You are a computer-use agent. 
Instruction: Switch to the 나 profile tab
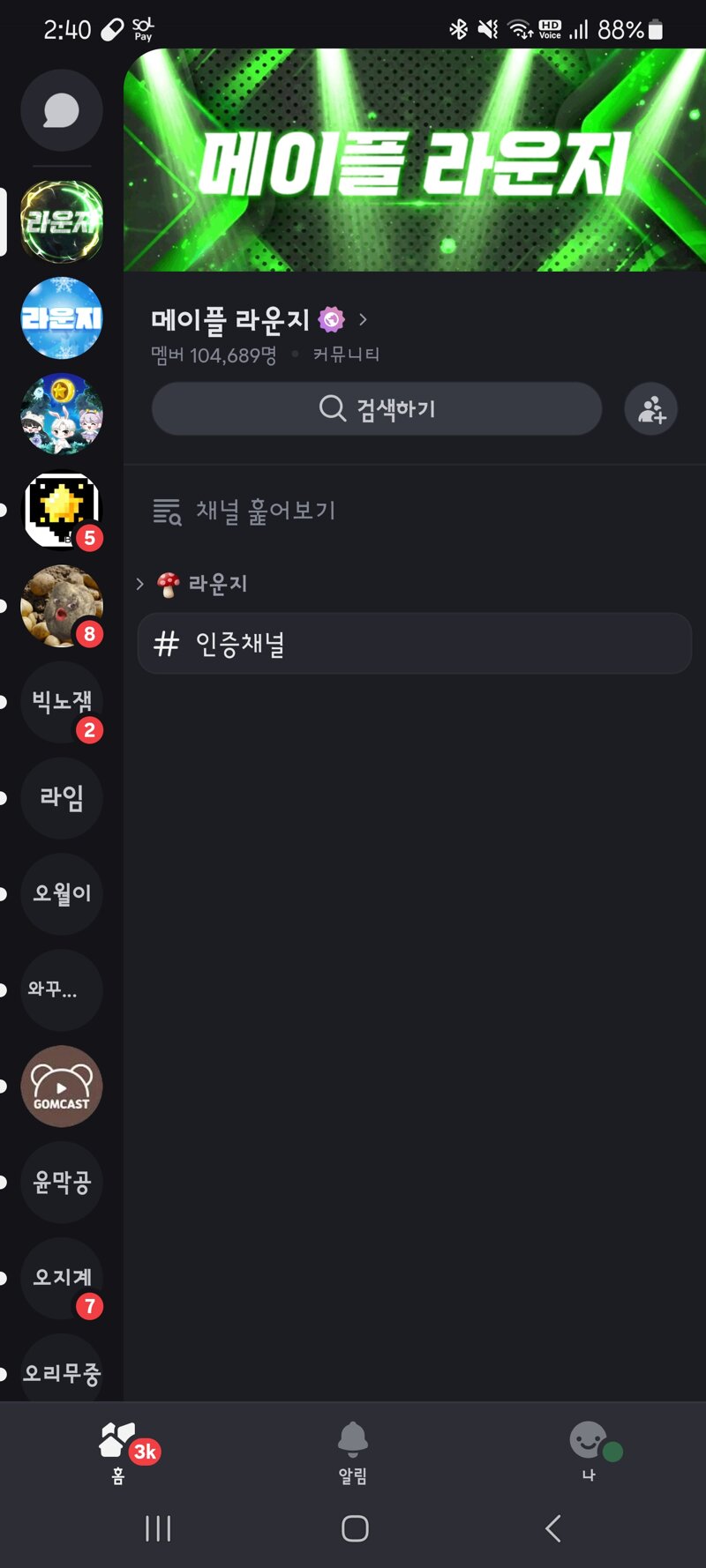[590, 1452]
